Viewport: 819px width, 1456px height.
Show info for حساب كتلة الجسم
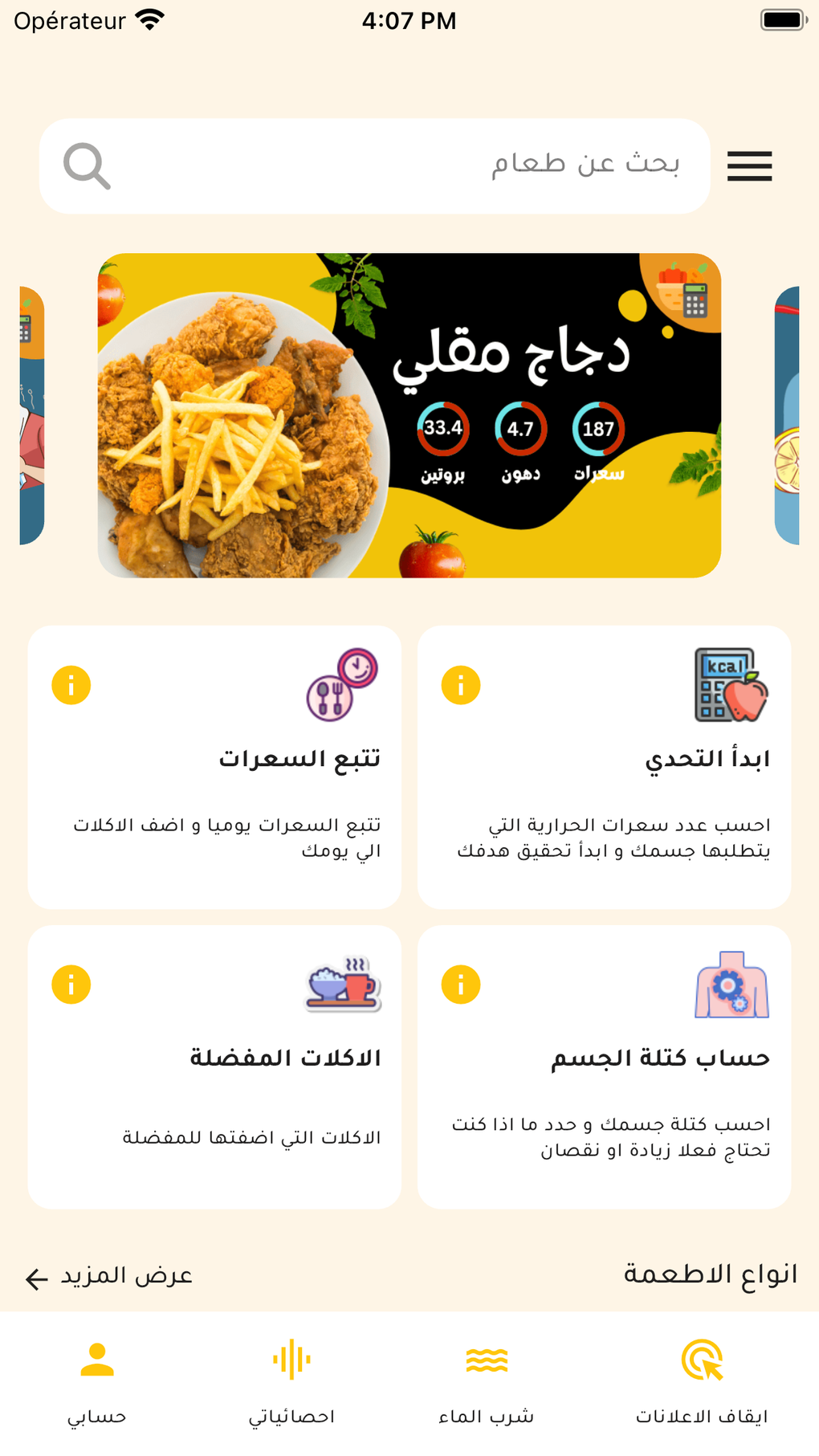461,985
